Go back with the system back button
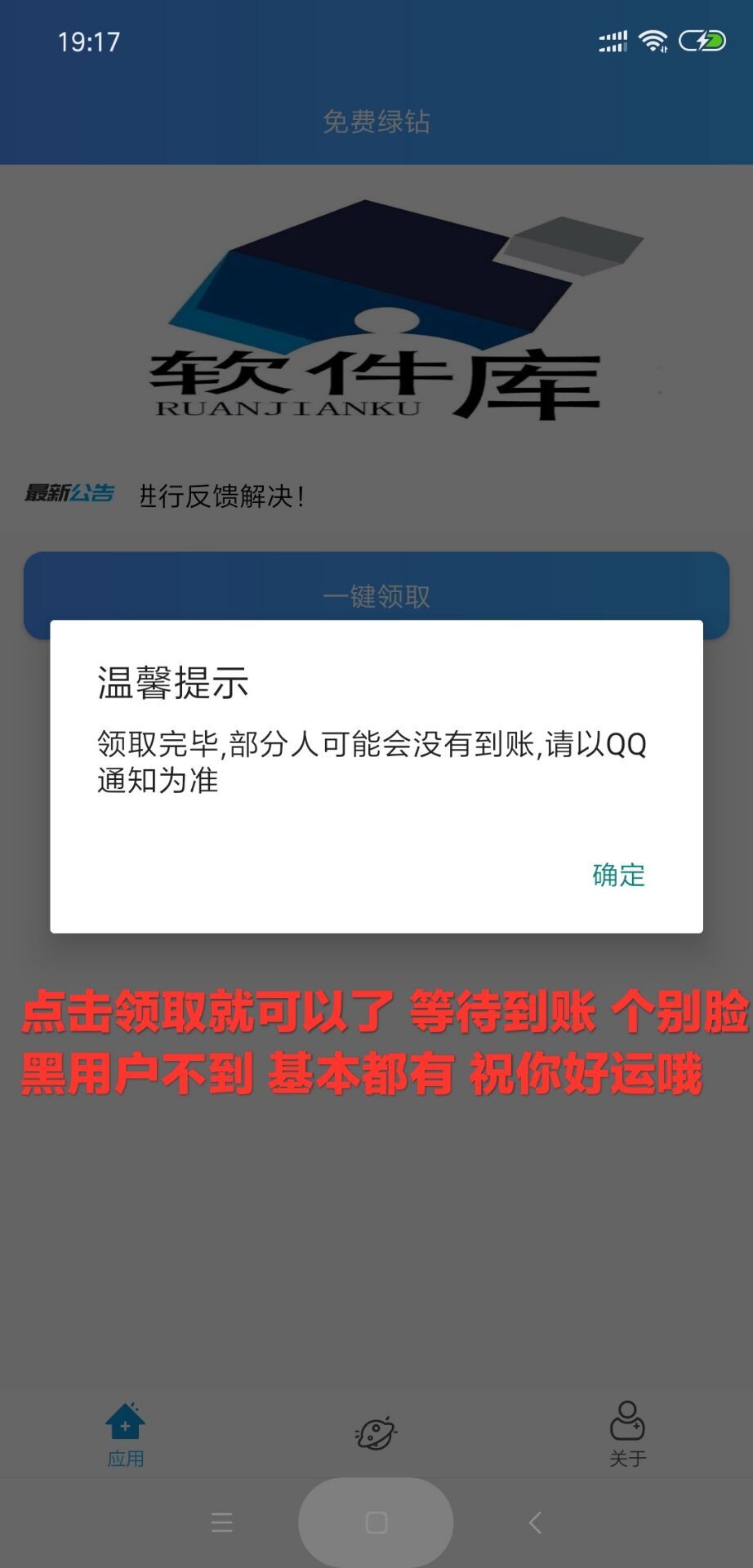753x1568 pixels. tap(535, 1522)
